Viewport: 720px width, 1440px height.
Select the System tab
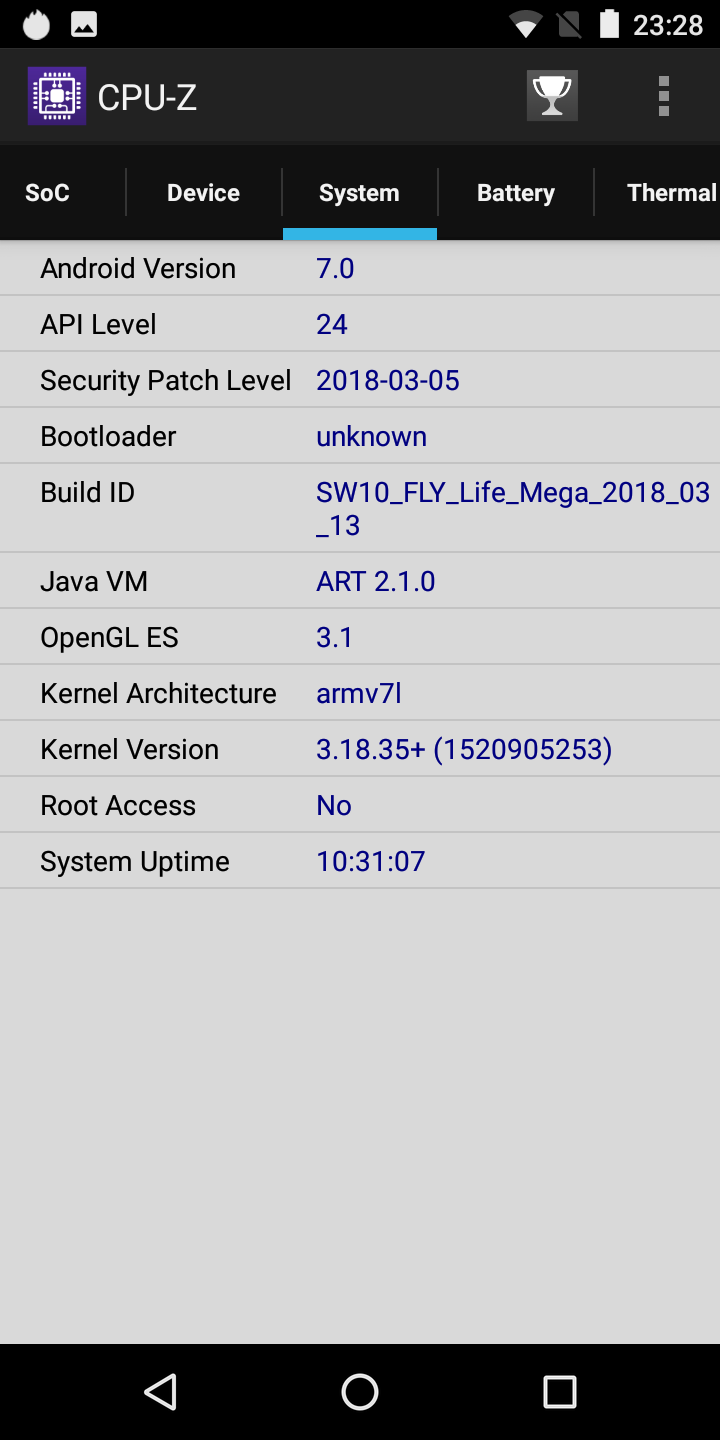click(x=360, y=193)
